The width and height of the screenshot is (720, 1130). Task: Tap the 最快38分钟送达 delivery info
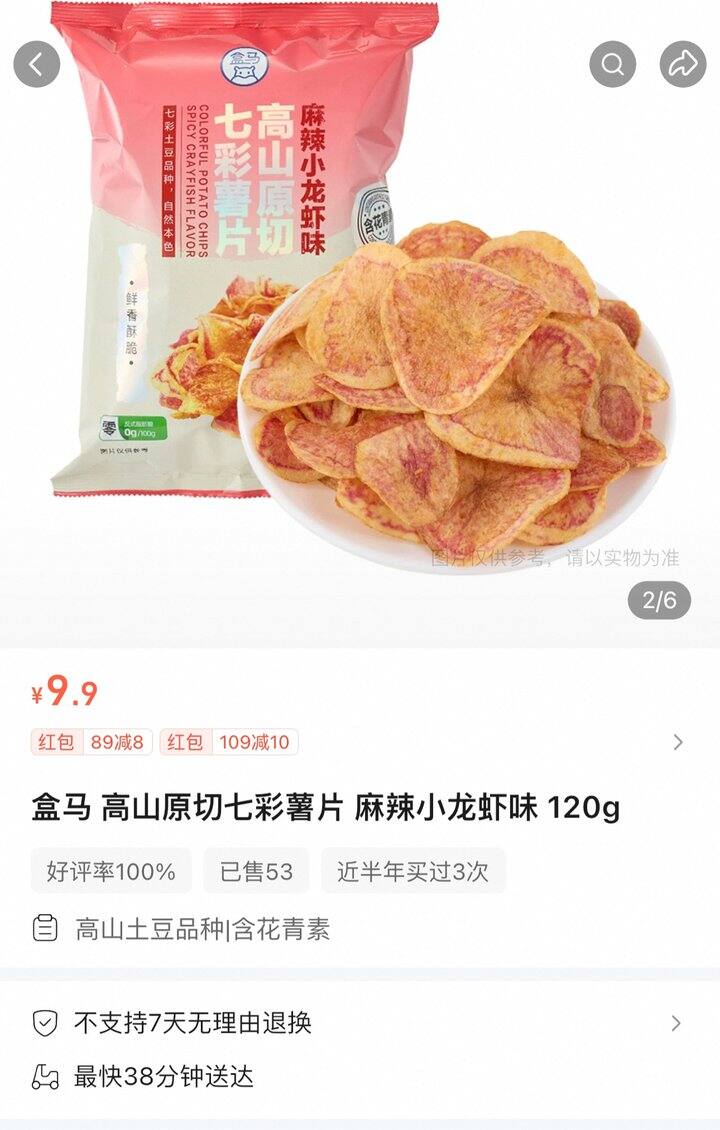click(162, 1078)
